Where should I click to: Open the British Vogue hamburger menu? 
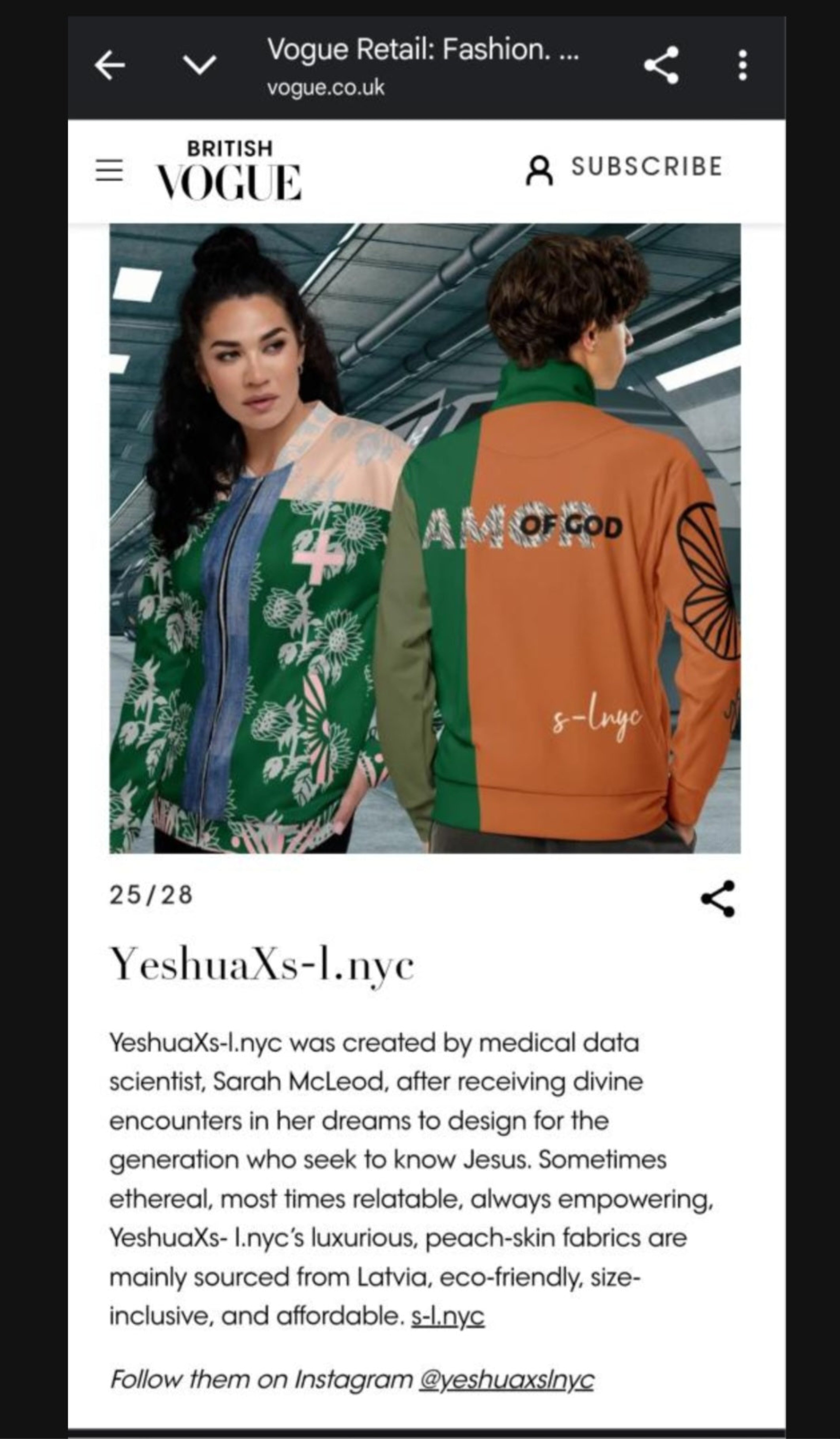click(109, 170)
